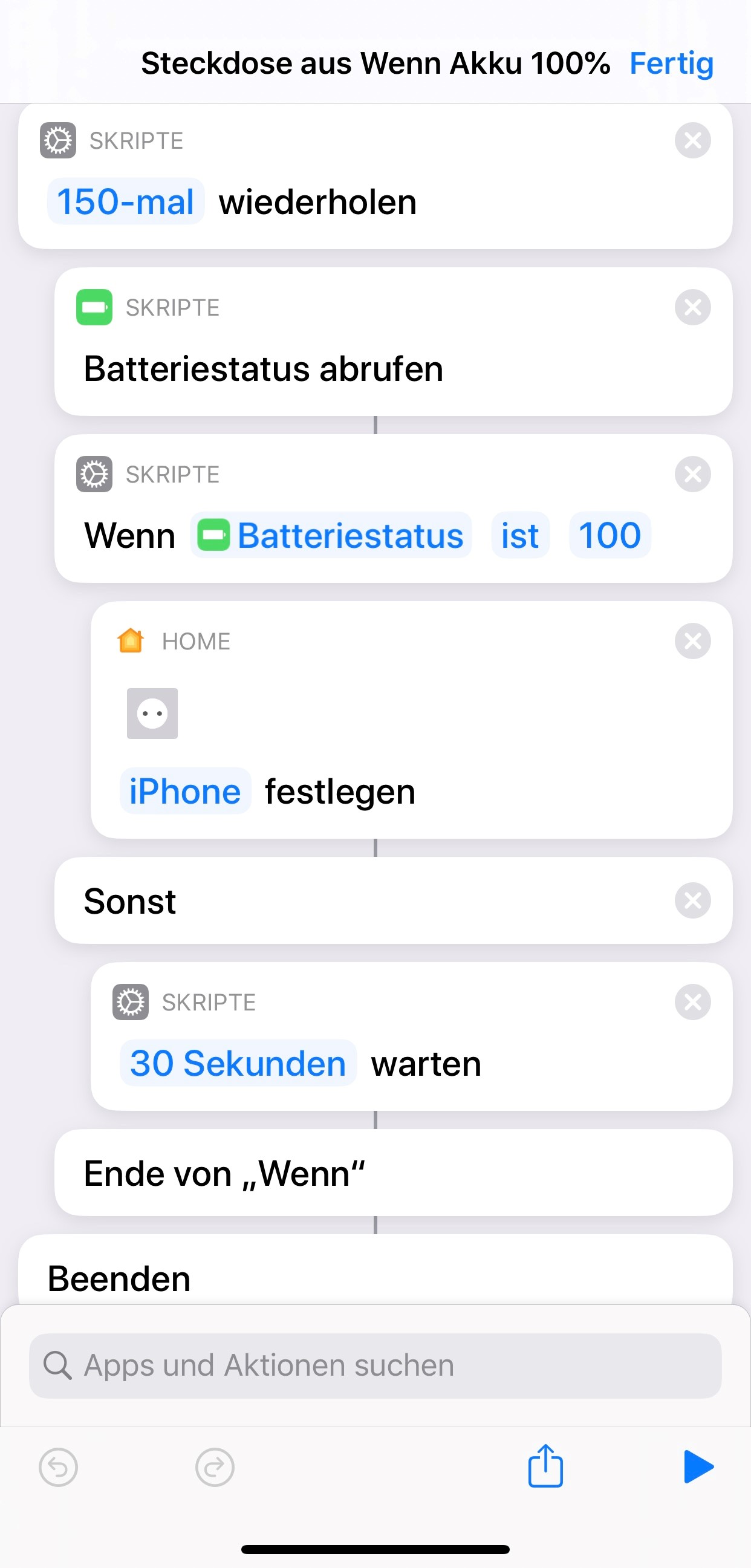Screen dimensions: 751x1568
Task: Change the 30 Sekunden wait duration
Action: coord(238,1064)
